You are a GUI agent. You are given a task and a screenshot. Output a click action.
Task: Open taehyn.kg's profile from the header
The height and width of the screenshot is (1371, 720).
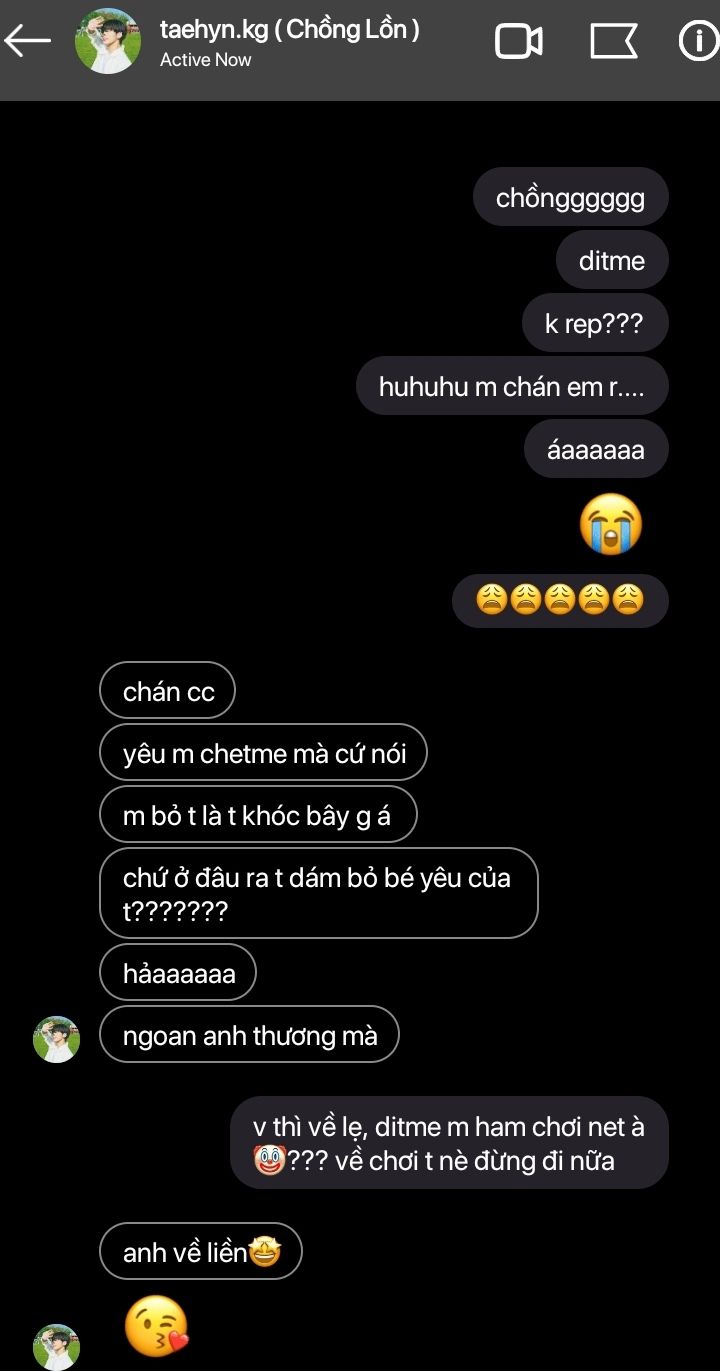108,41
